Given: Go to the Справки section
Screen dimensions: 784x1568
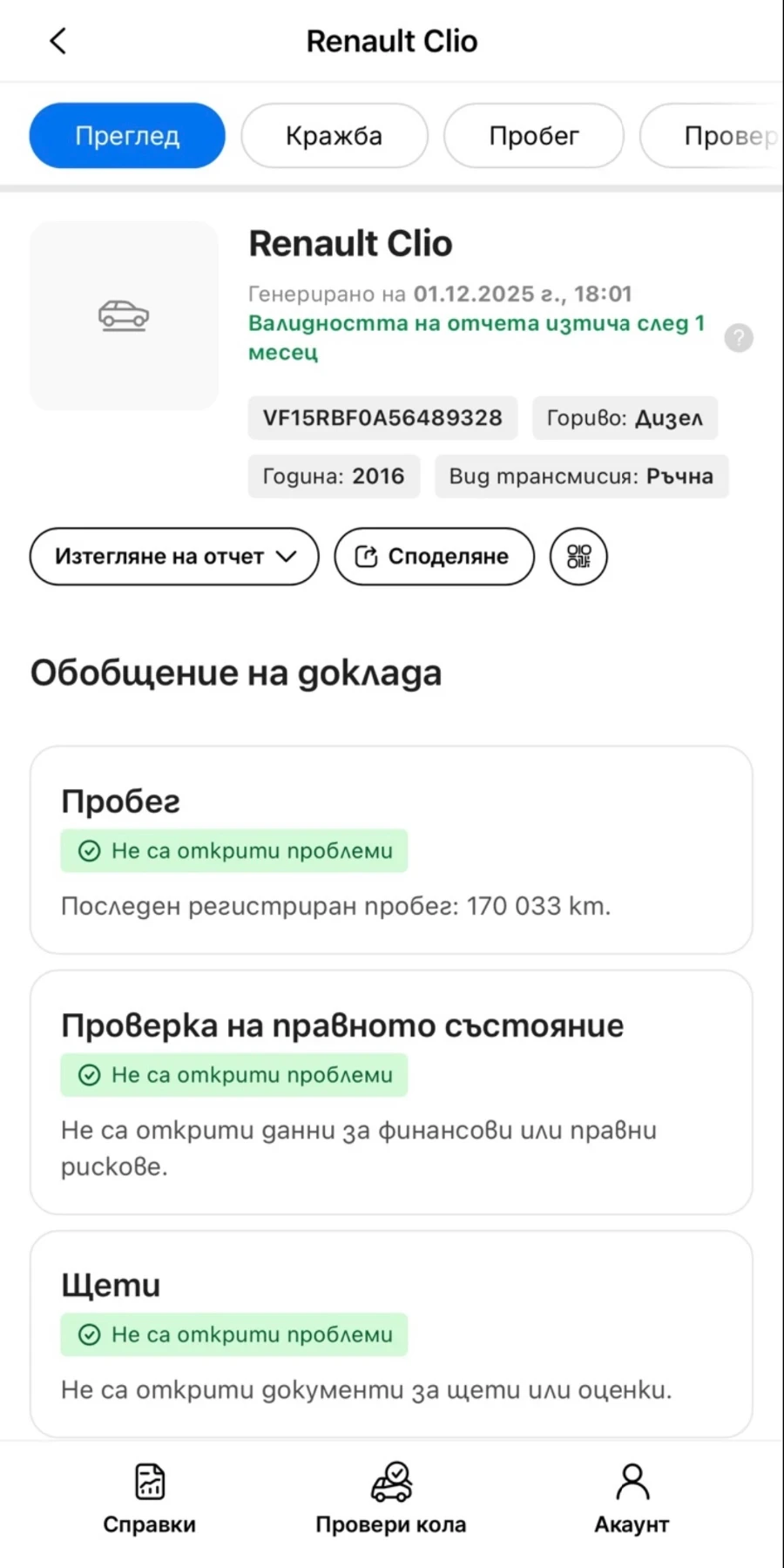Looking at the screenshot, I should pyautogui.click(x=150, y=1498).
